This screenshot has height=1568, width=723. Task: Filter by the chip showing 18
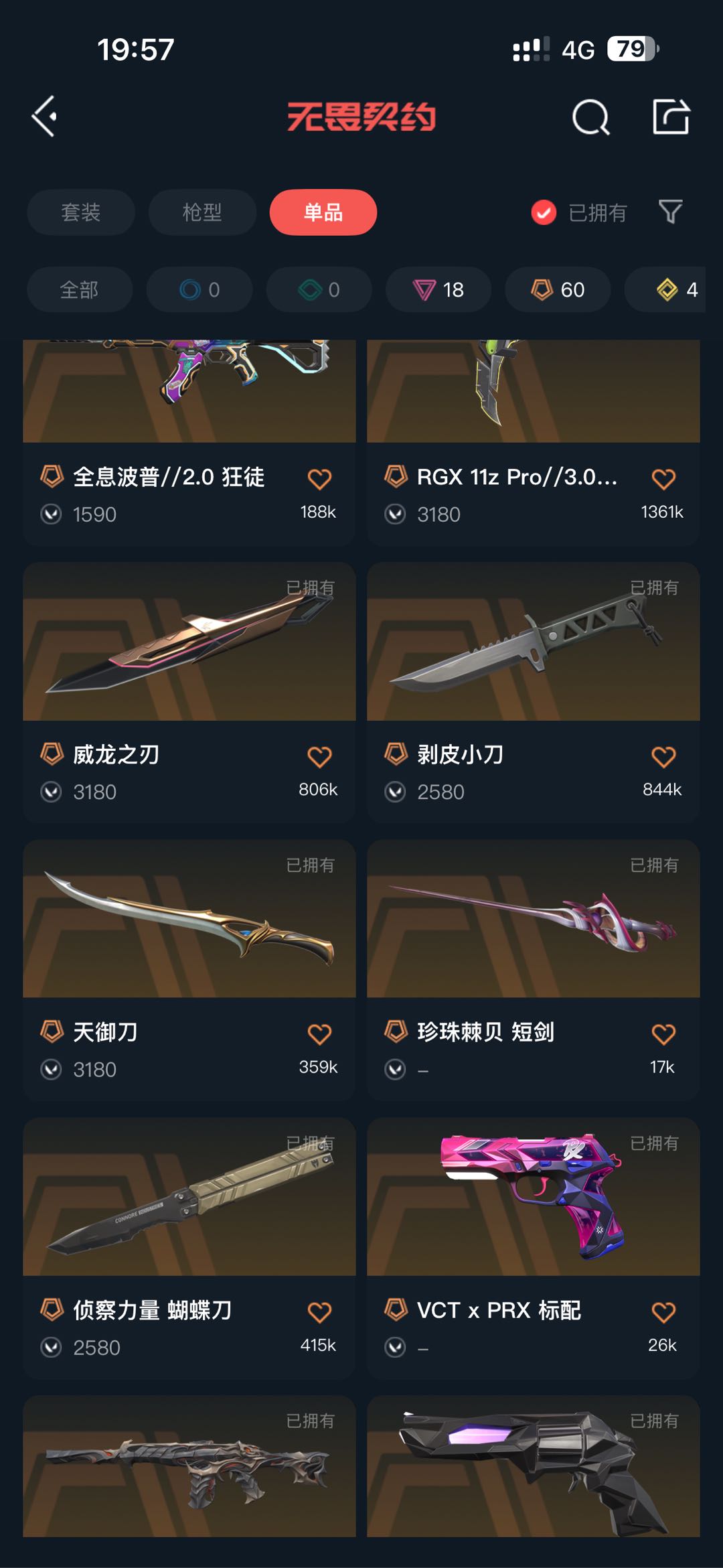click(438, 289)
